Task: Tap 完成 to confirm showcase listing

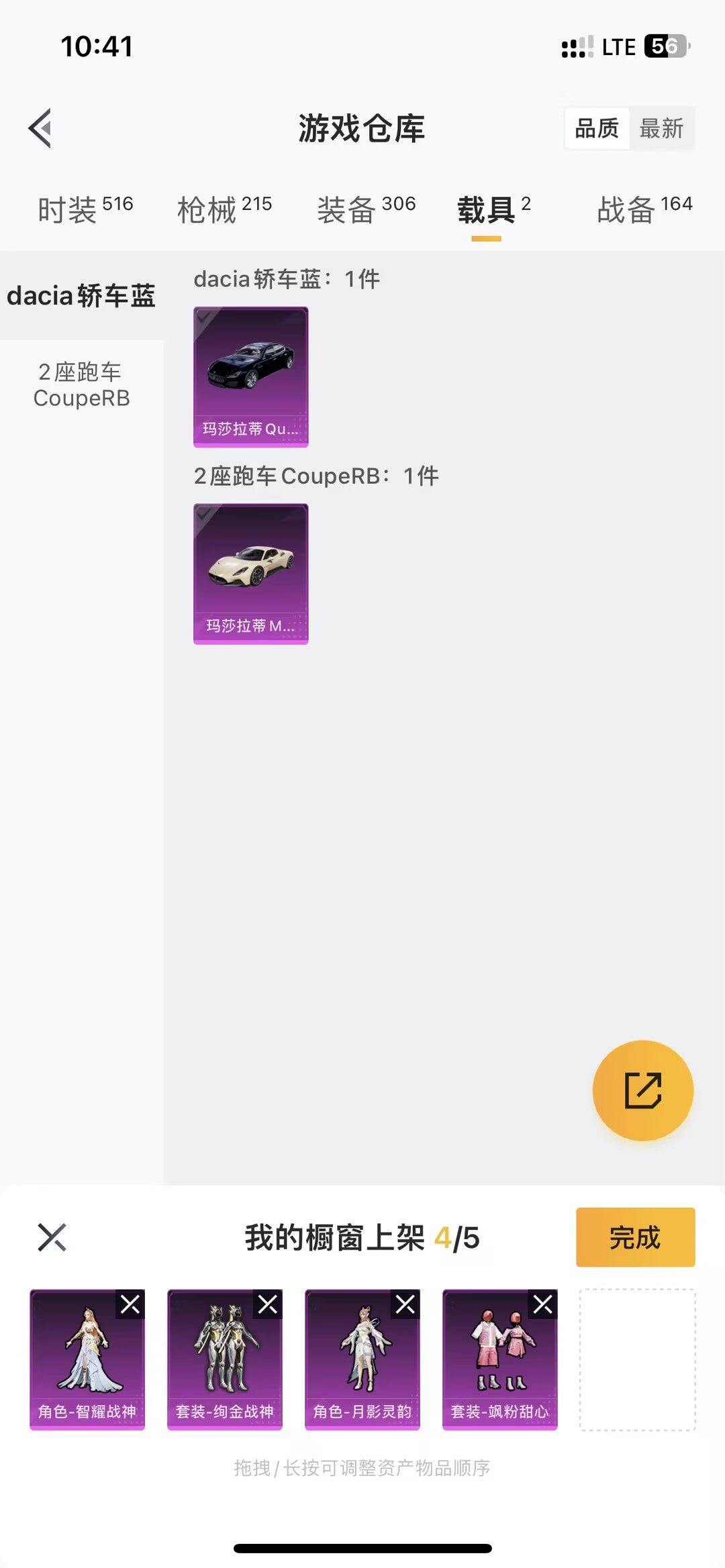Action: coord(635,1238)
